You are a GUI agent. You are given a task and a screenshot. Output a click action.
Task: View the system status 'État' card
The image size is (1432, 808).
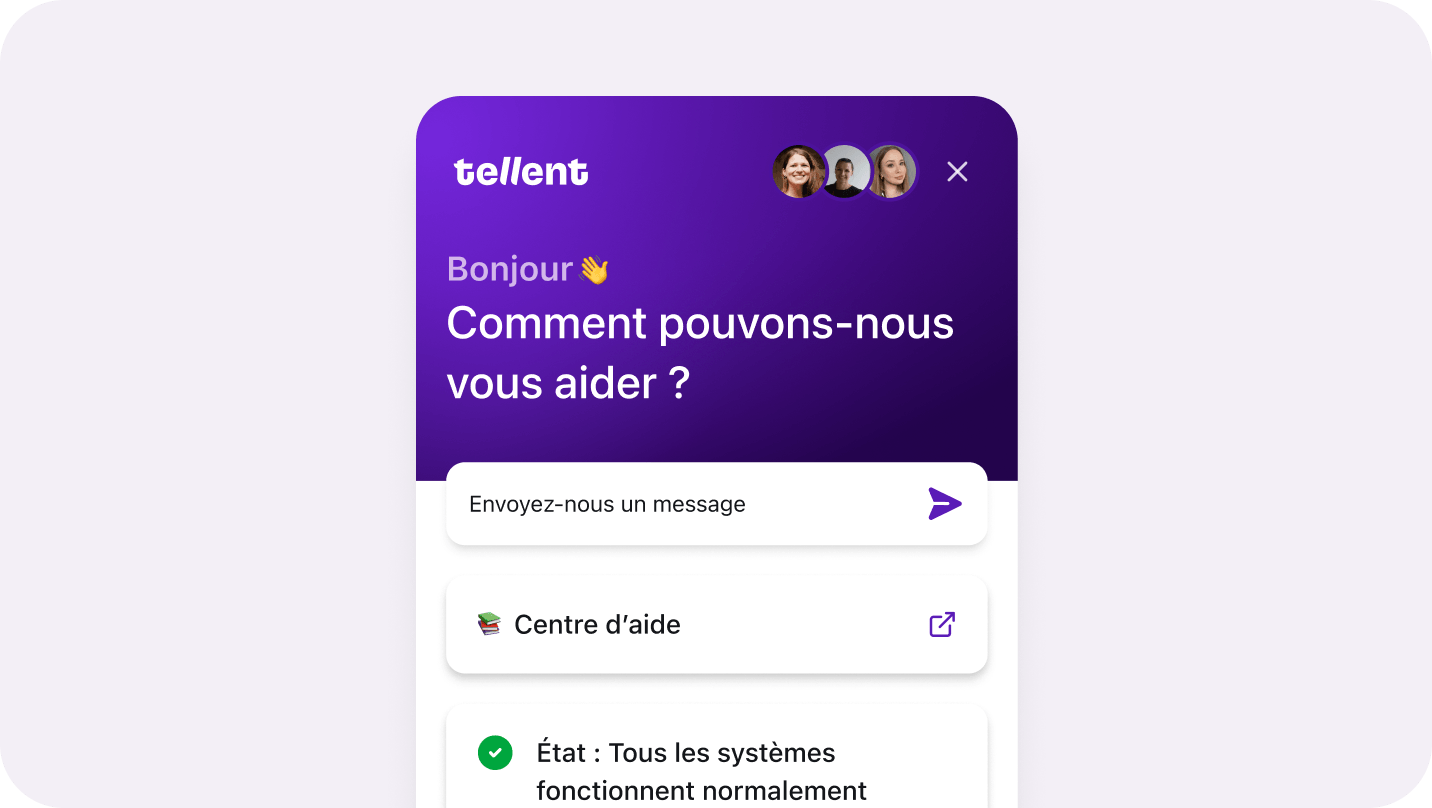[x=716, y=768]
